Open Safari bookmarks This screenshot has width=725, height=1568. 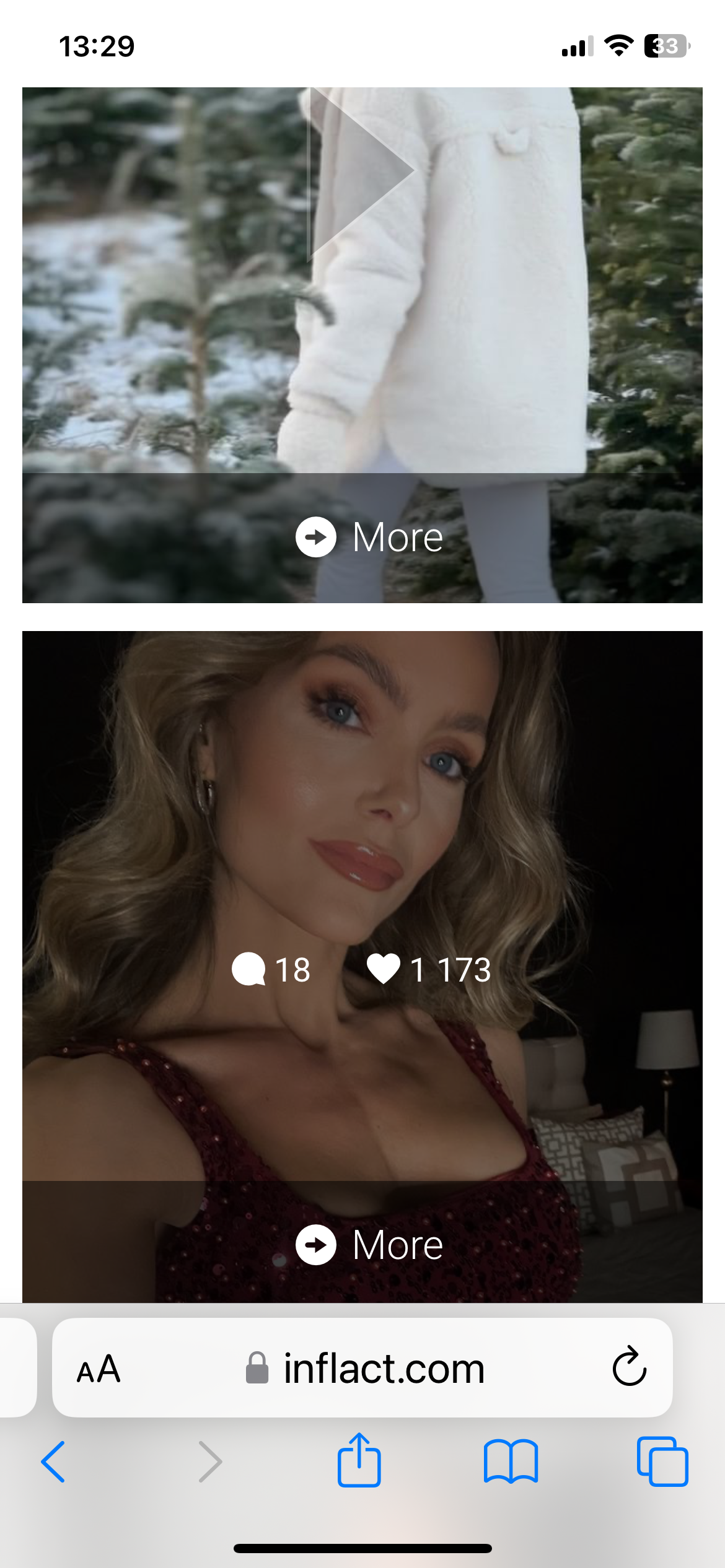point(511,1462)
